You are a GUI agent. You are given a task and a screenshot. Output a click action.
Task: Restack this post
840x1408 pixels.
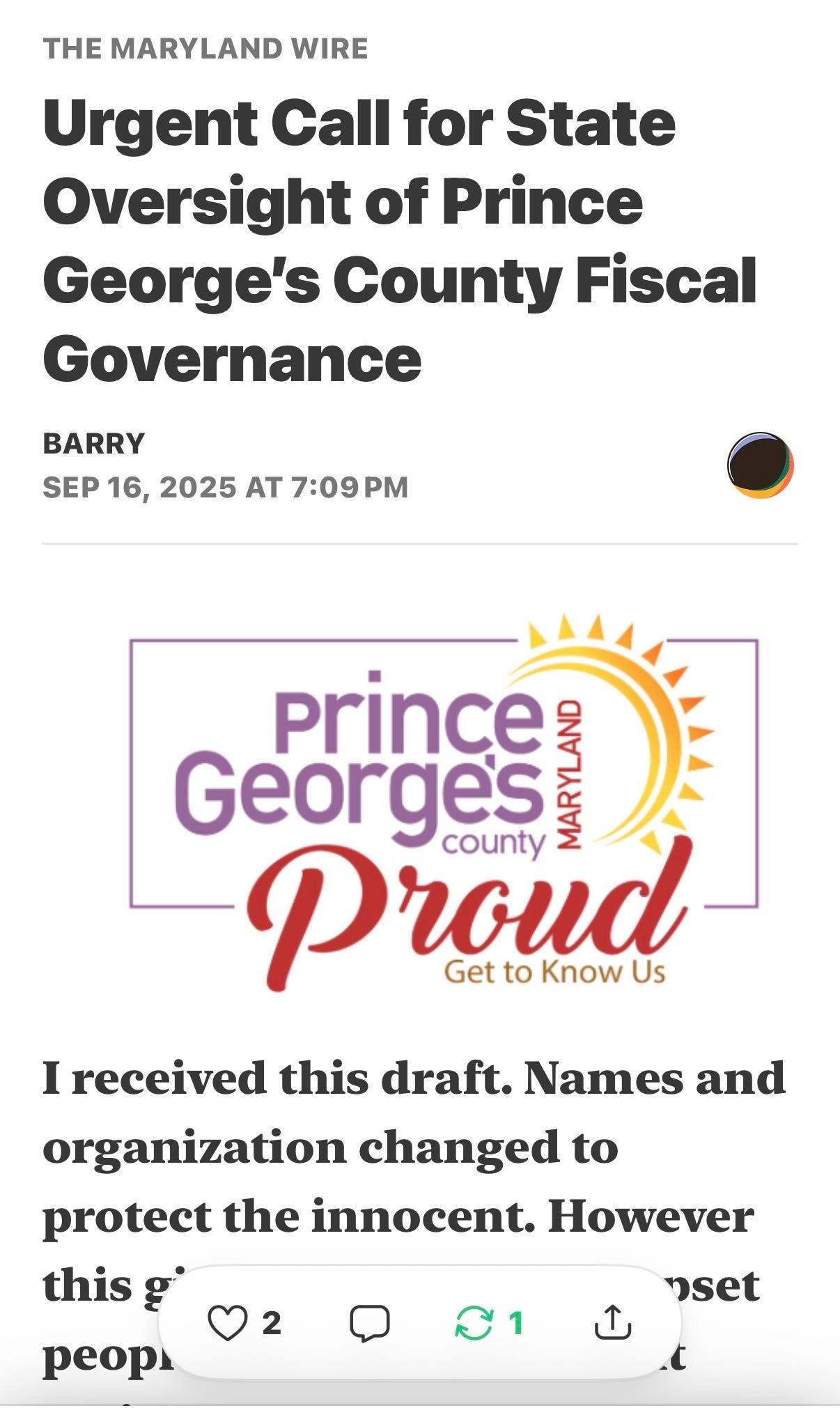(x=474, y=1323)
